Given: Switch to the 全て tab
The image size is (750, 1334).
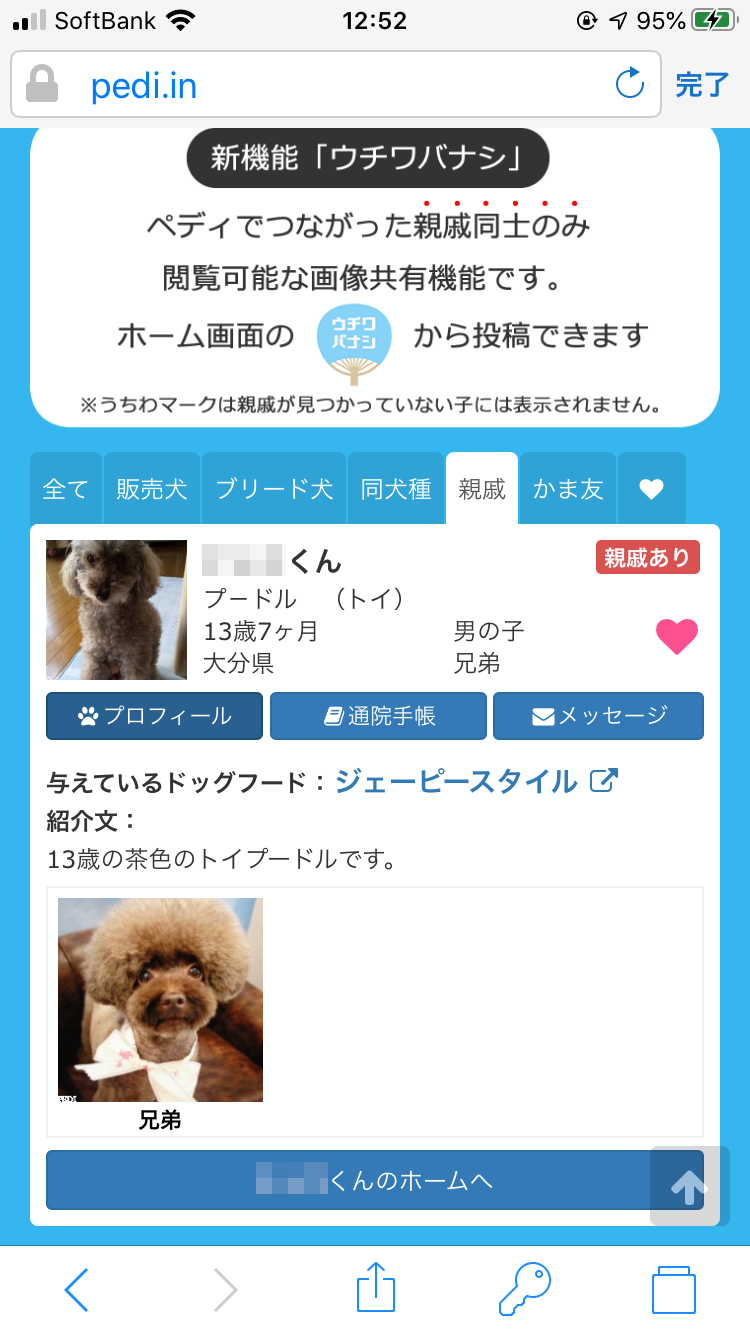Looking at the screenshot, I should (x=65, y=488).
